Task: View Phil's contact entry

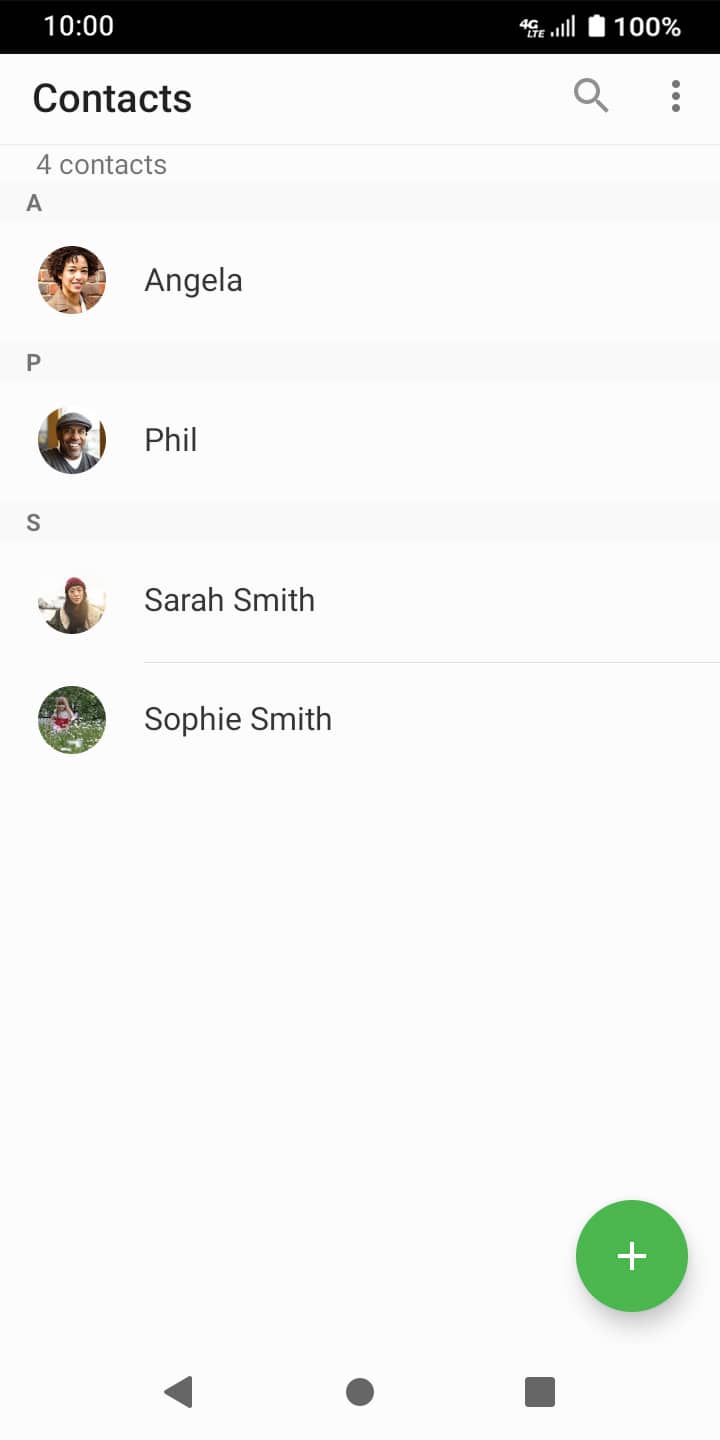Action: pos(360,440)
